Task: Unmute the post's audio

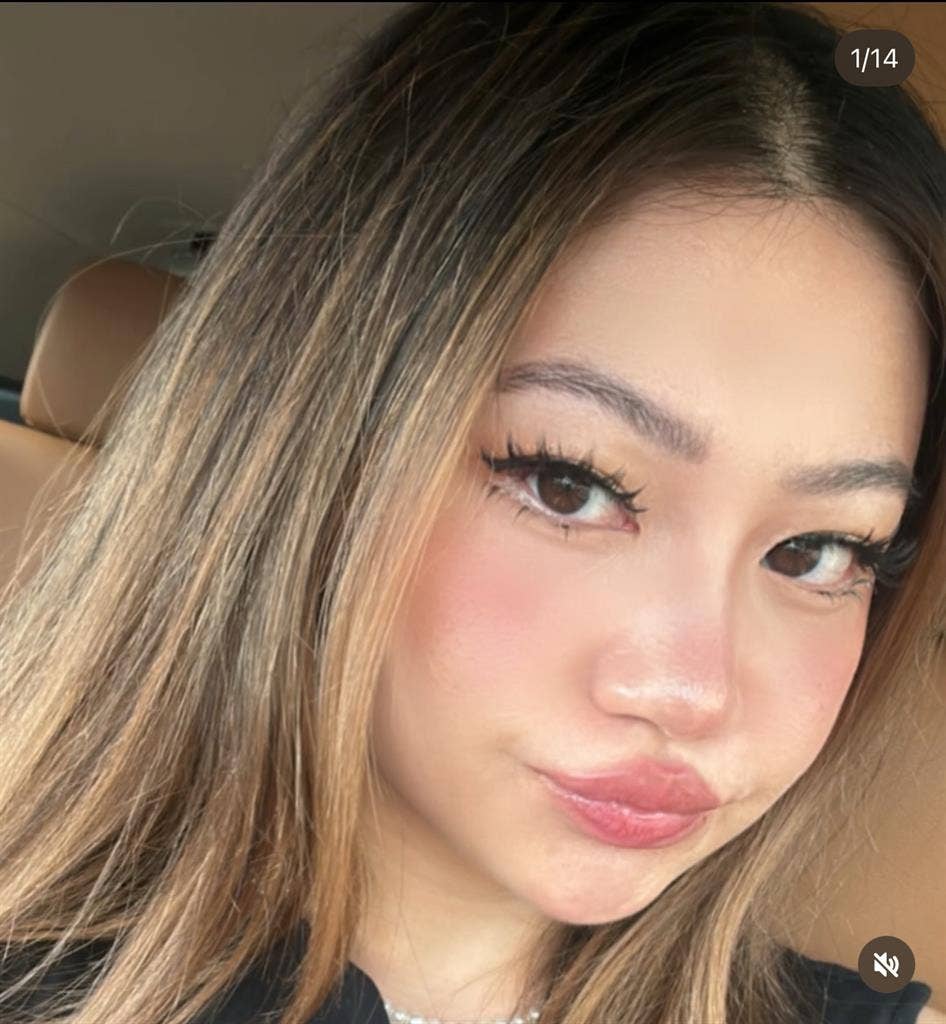Action: 886,964
